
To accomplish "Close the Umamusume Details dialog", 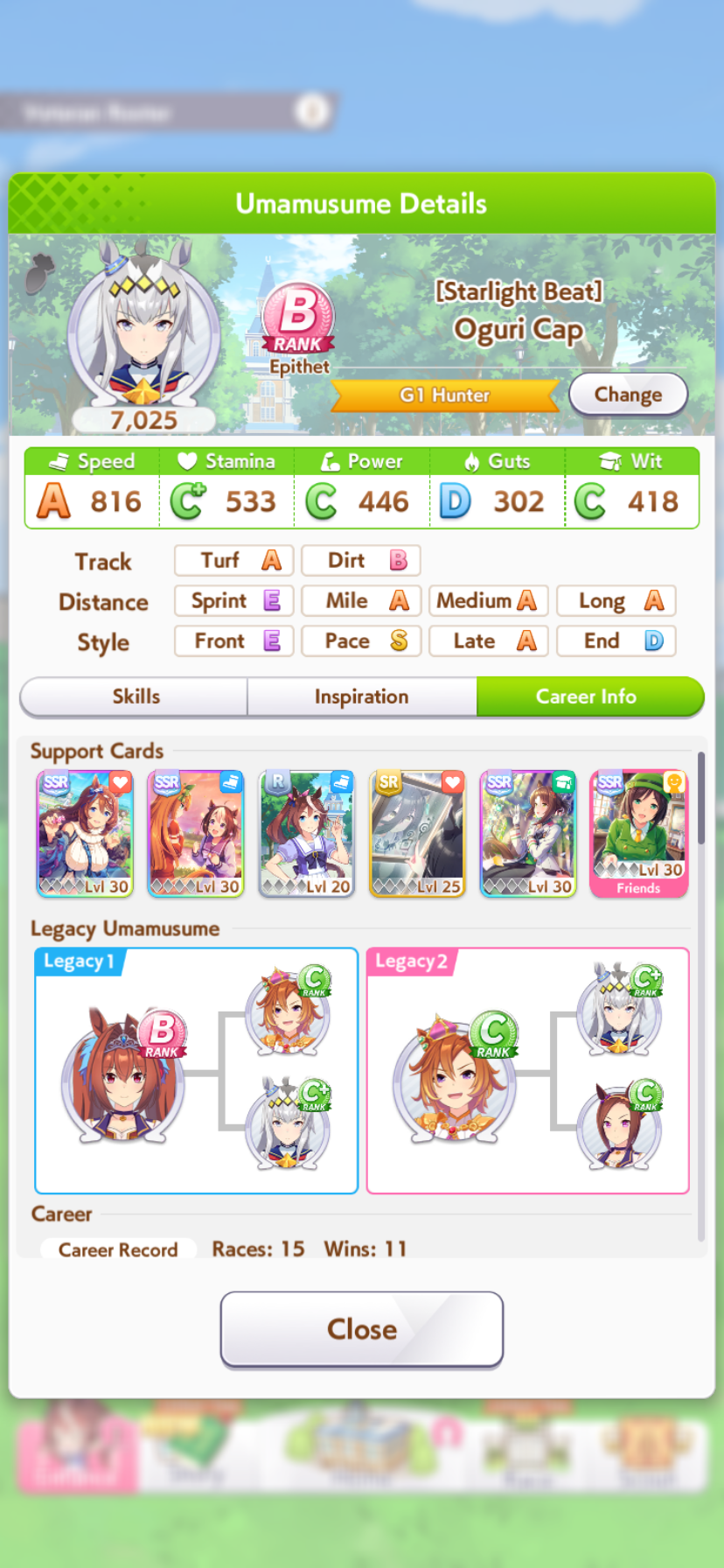I will (x=362, y=1329).
